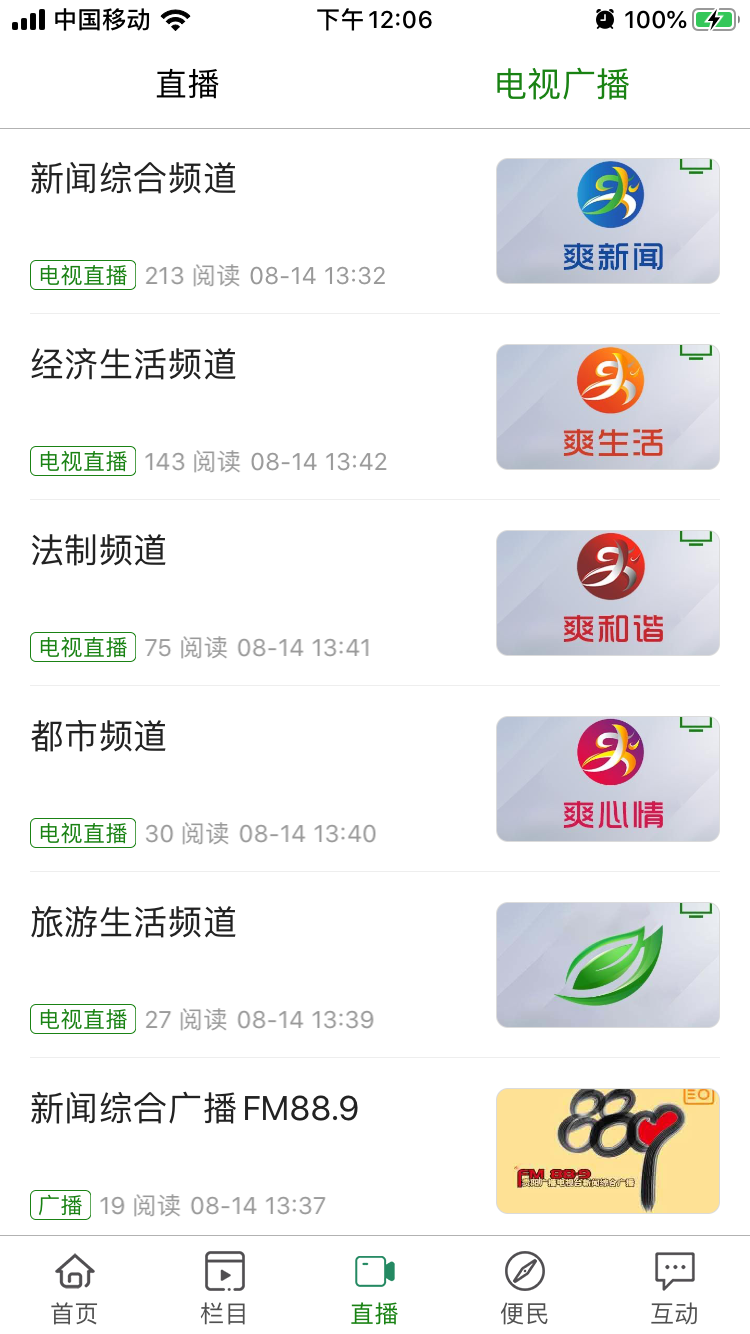Open 法制频道 TV live stream
This screenshot has height=1334, width=750.
click(375, 593)
